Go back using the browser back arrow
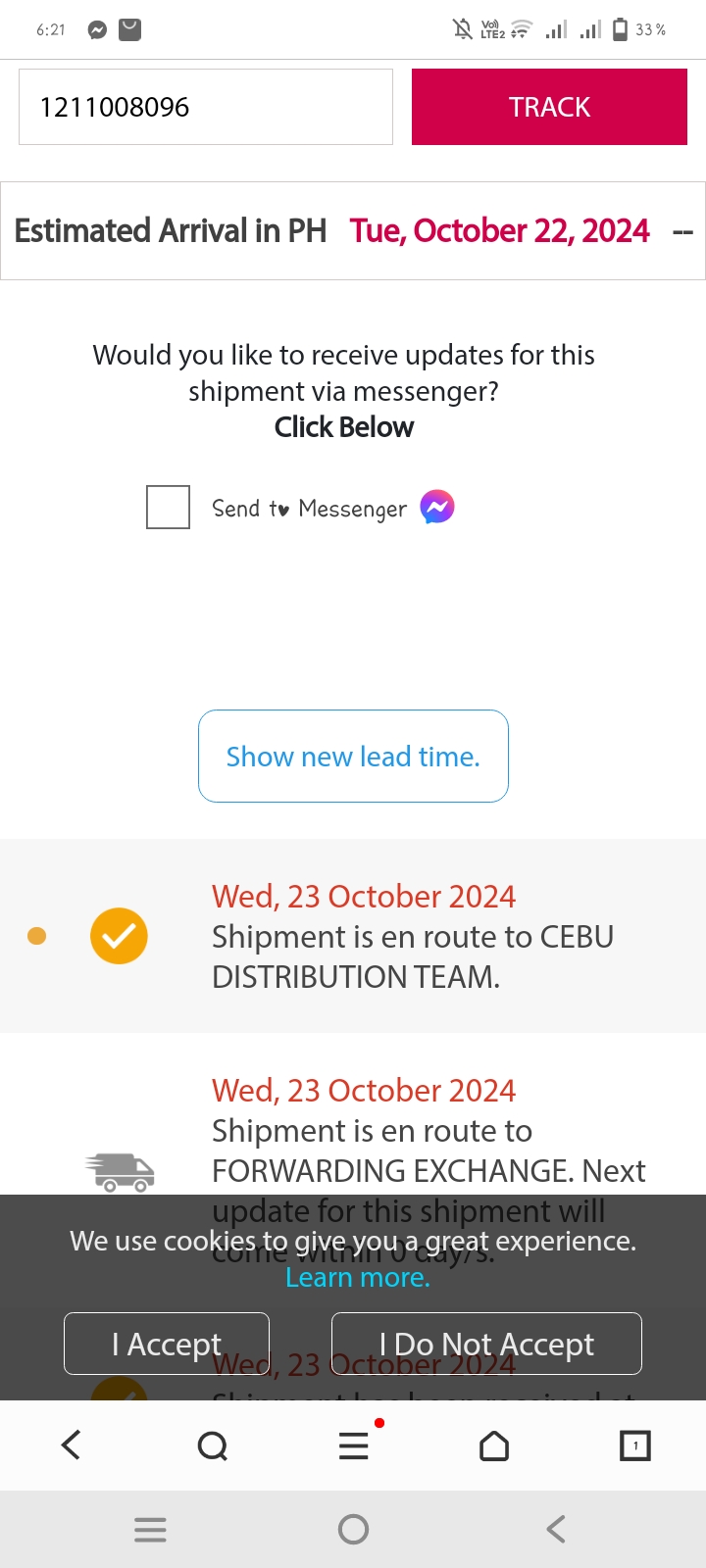The width and height of the screenshot is (706, 1568). click(x=71, y=1445)
